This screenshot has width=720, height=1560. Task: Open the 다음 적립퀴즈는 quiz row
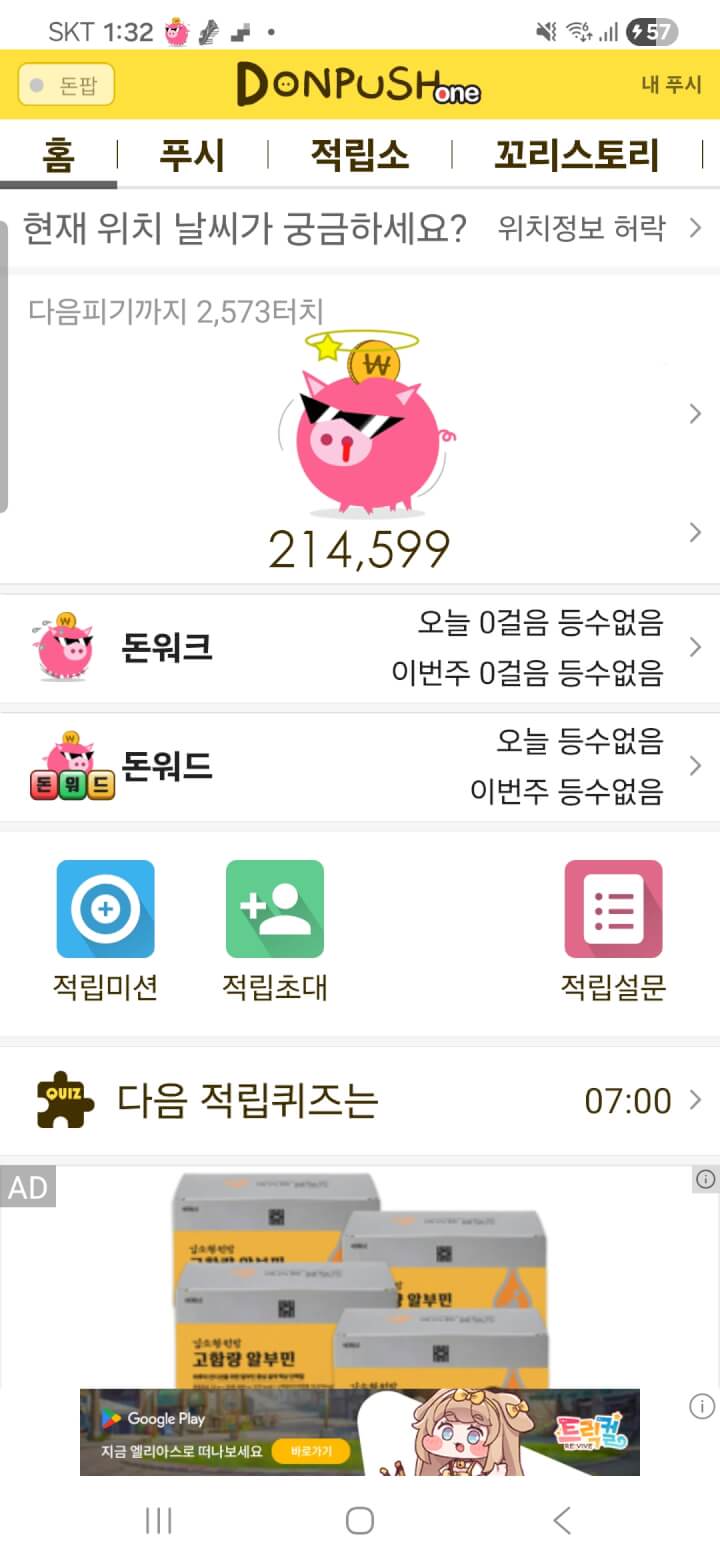pyautogui.click(x=360, y=1101)
